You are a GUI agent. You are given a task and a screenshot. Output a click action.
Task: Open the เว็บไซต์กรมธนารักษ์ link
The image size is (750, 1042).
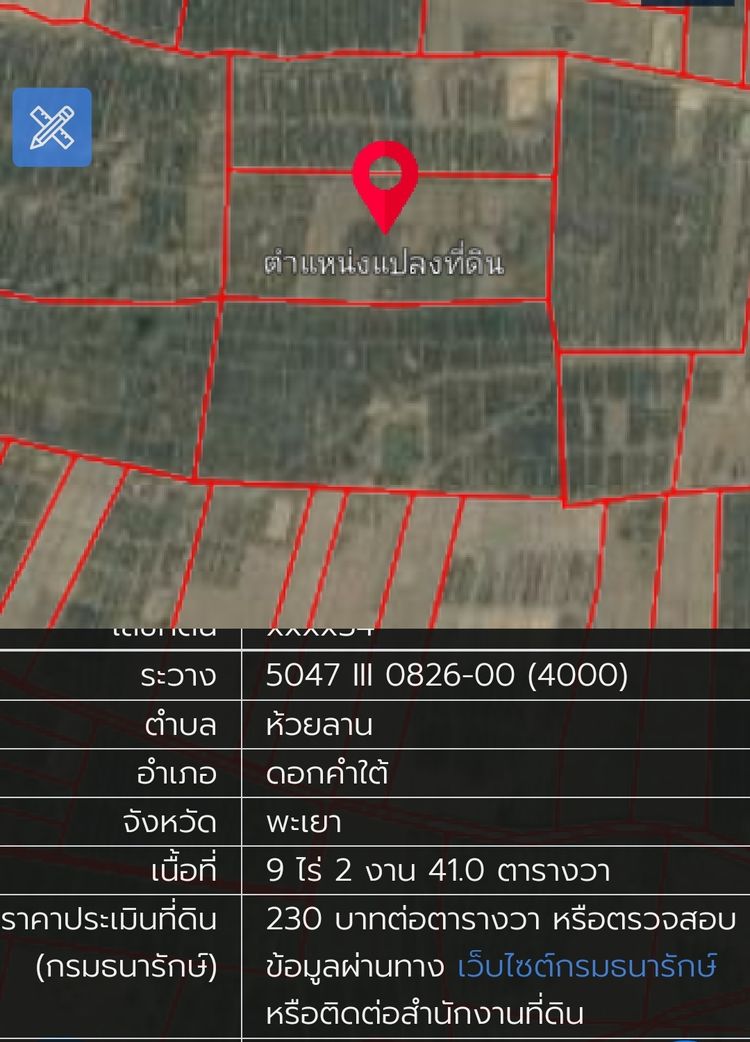pos(587,967)
